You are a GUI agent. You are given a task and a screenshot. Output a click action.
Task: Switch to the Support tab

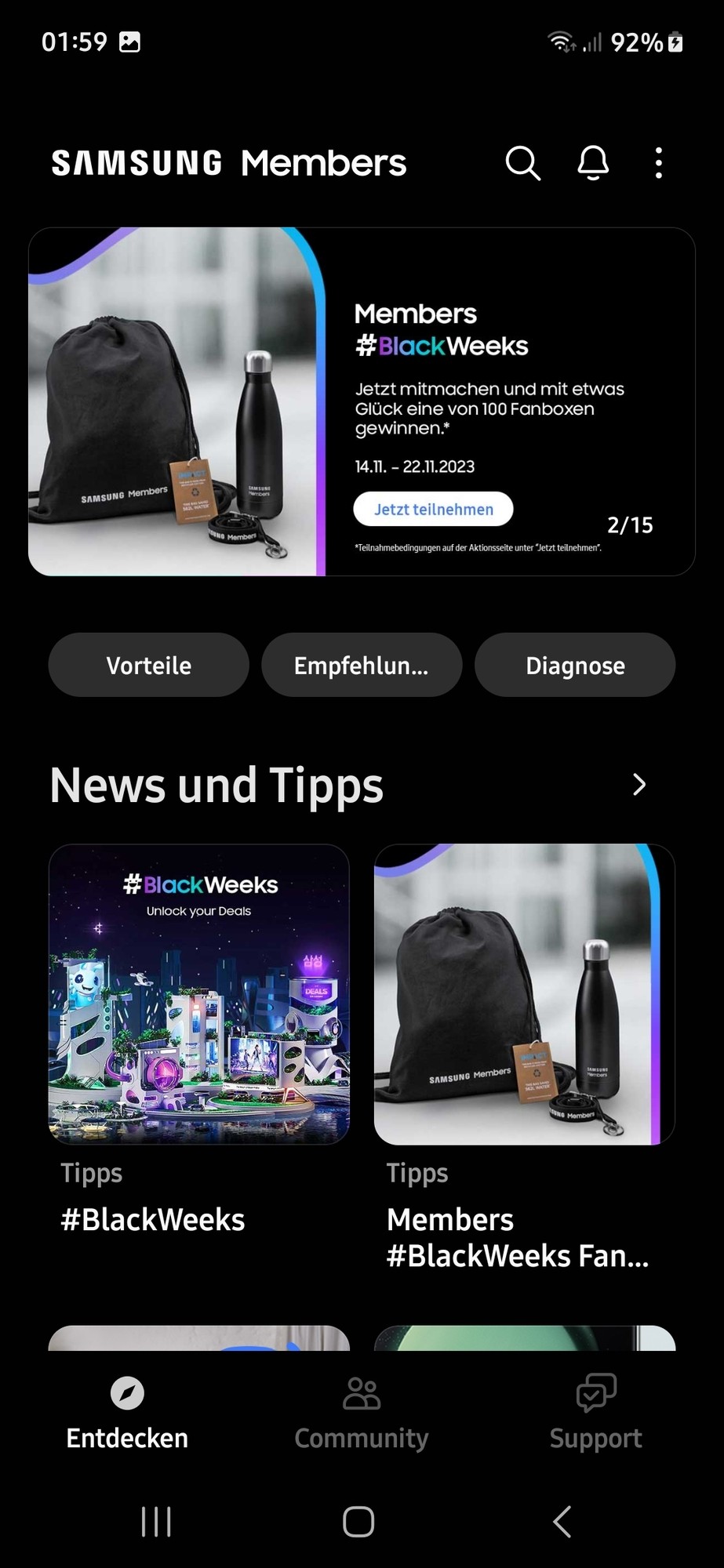click(x=595, y=1413)
